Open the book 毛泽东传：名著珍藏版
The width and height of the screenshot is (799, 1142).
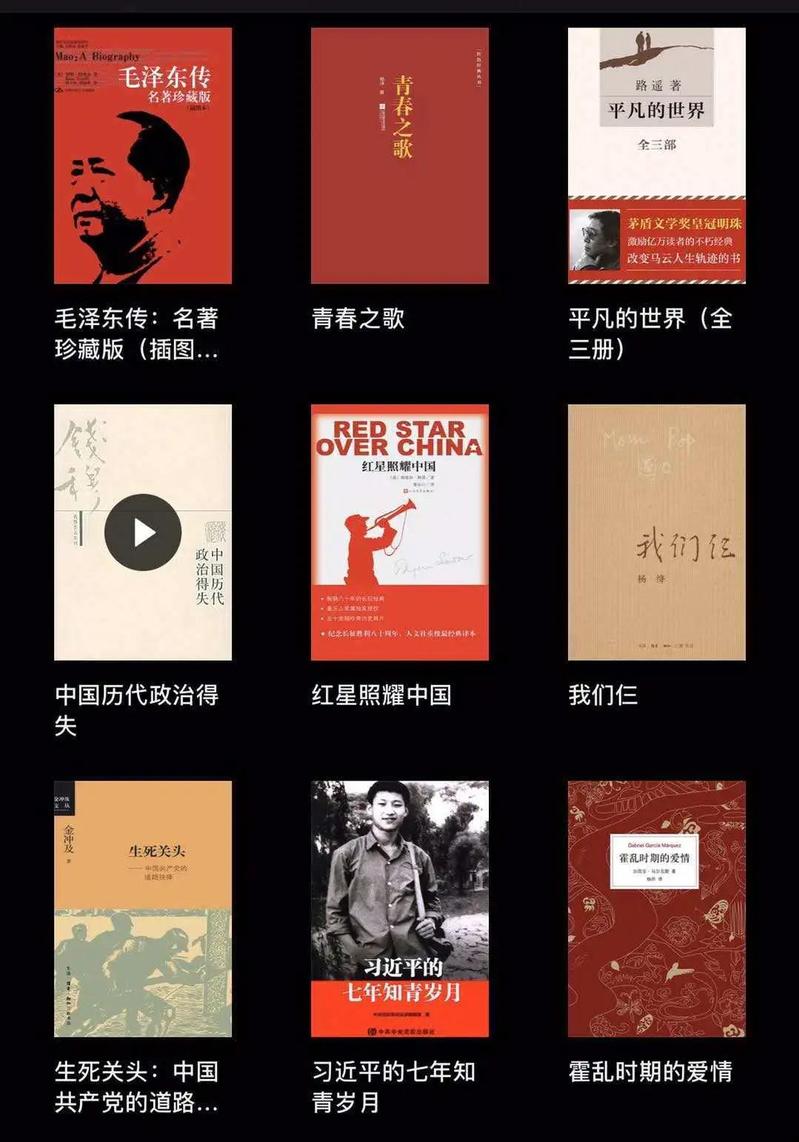[x=142, y=156]
